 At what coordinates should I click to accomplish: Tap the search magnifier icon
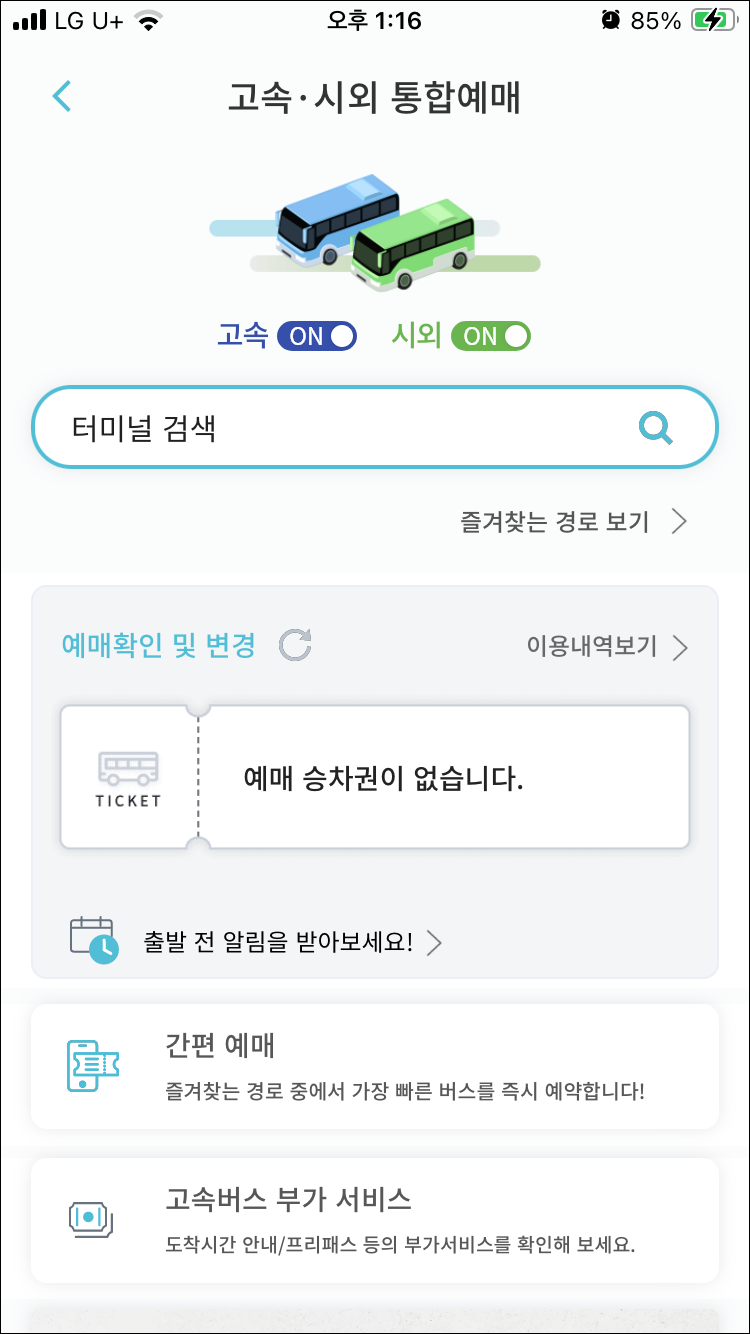[657, 427]
